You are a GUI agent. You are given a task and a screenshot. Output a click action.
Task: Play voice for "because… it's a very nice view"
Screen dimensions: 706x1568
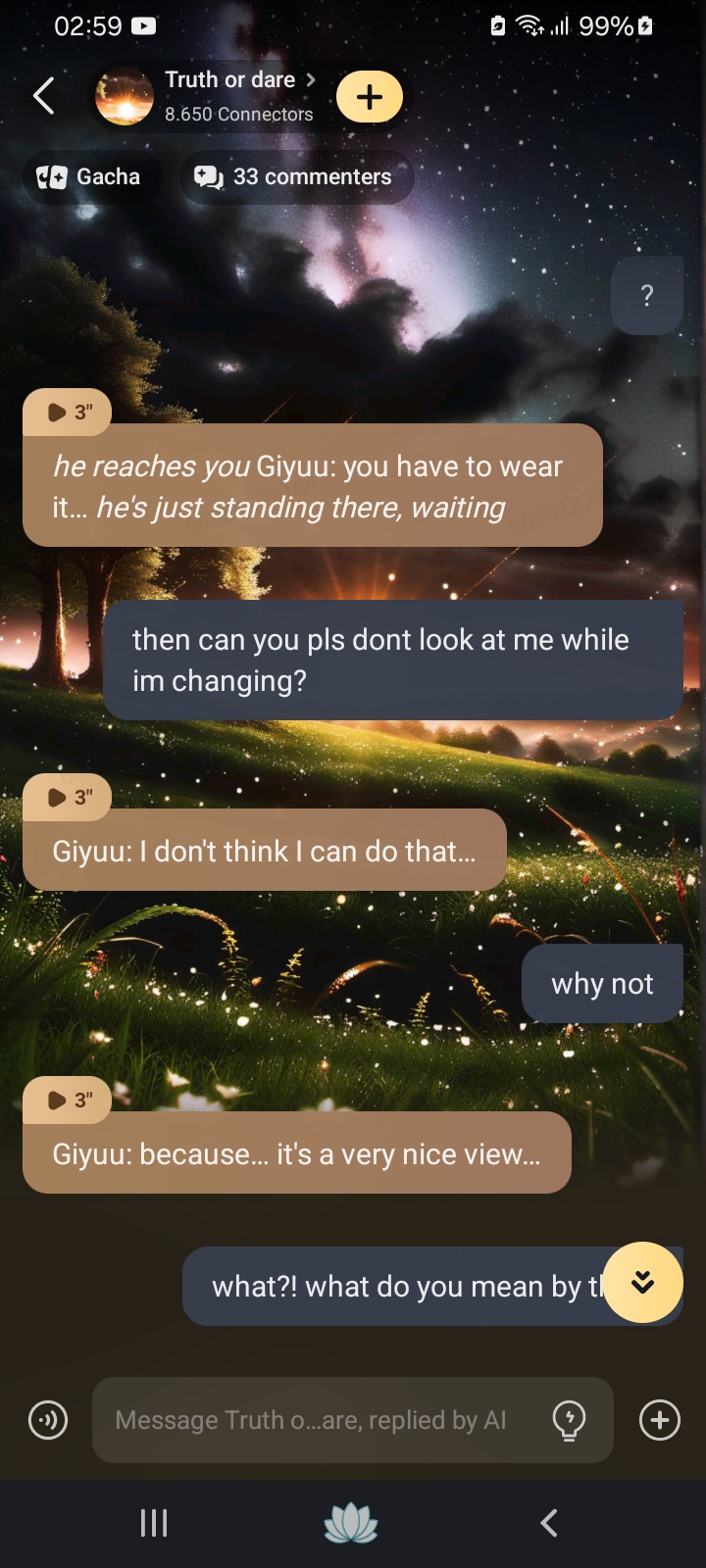coord(68,1100)
